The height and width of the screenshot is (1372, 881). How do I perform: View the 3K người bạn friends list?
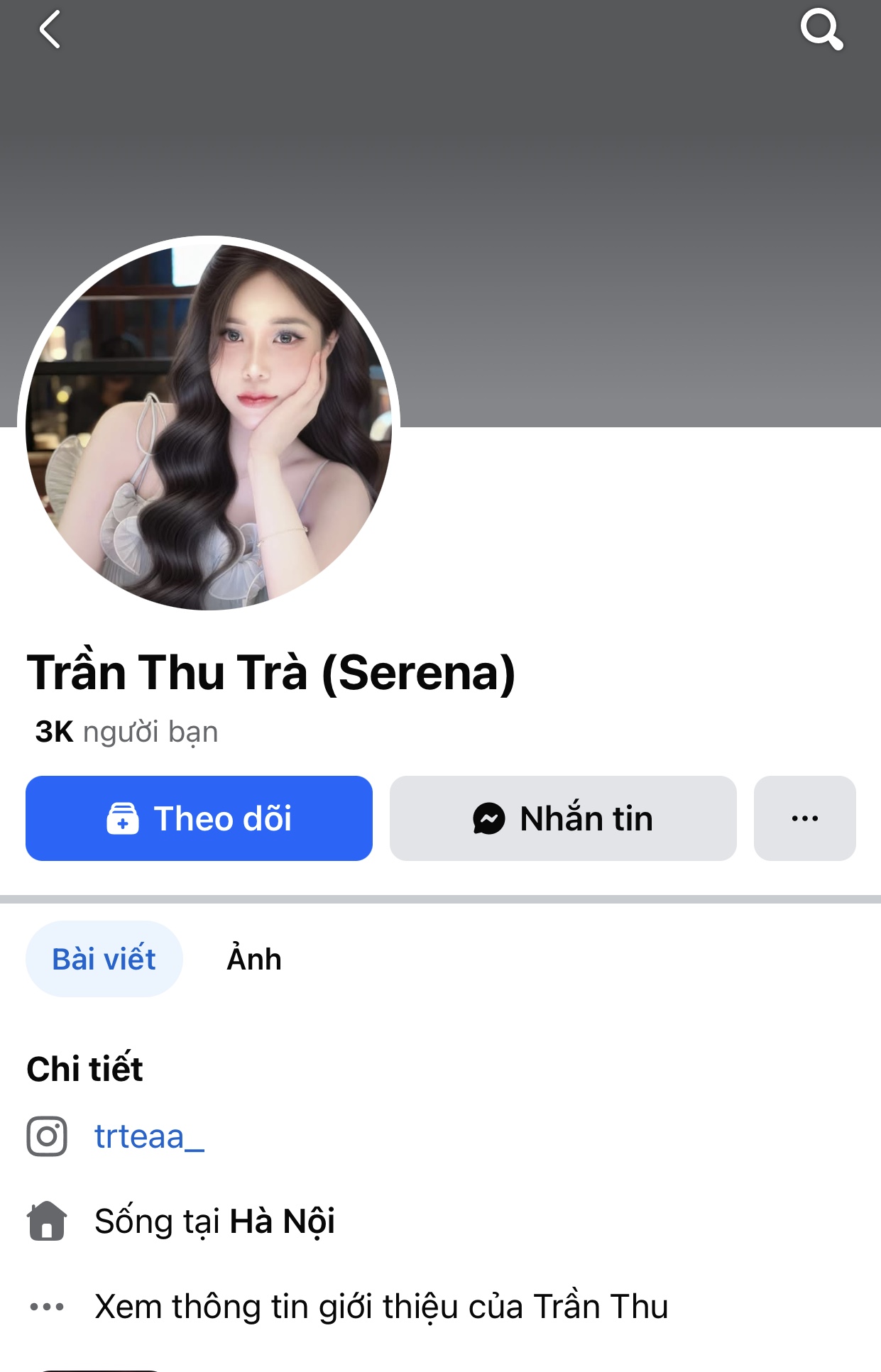(x=127, y=732)
